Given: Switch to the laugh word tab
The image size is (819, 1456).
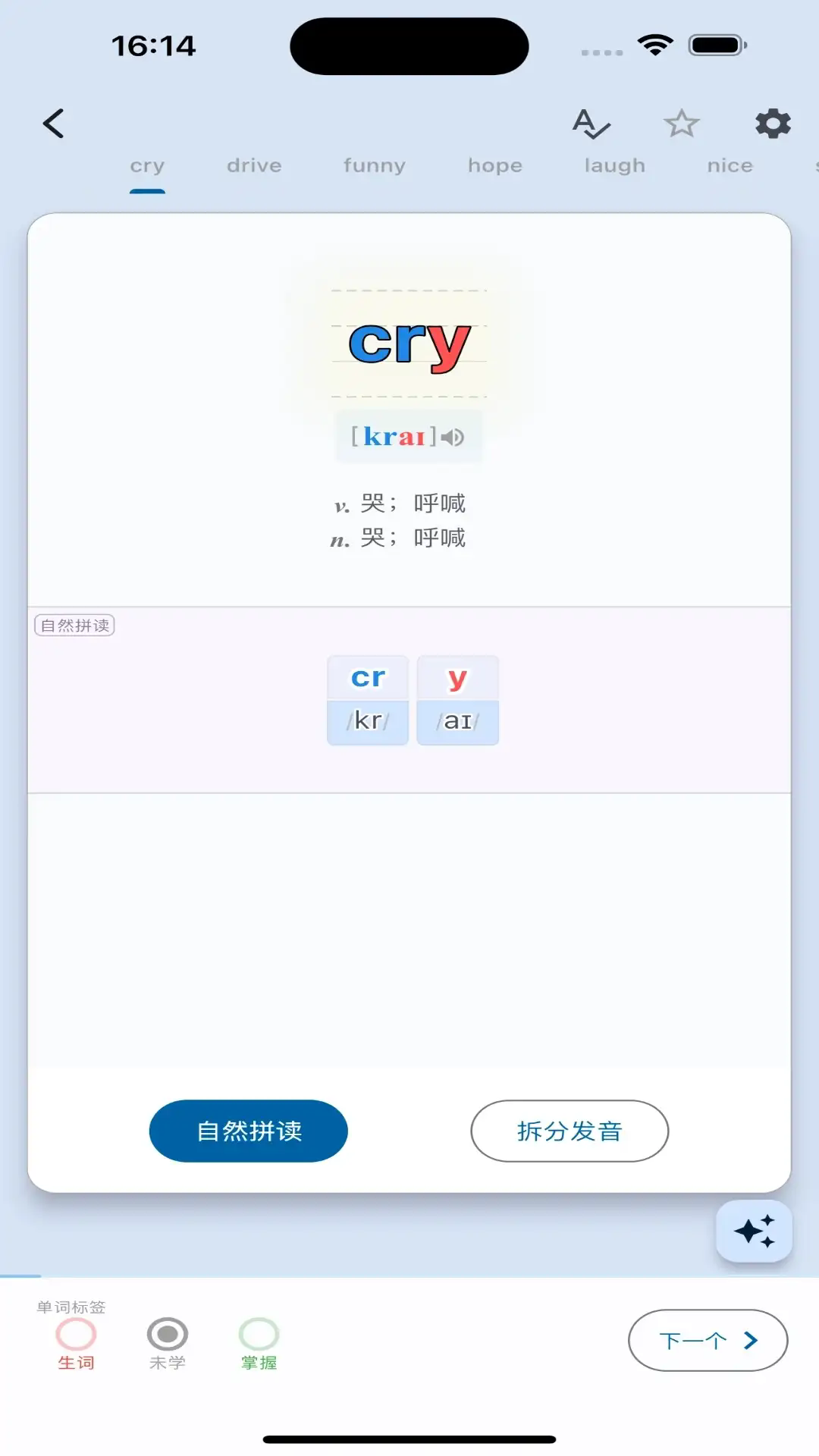Looking at the screenshot, I should pyautogui.click(x=614, y=165).
